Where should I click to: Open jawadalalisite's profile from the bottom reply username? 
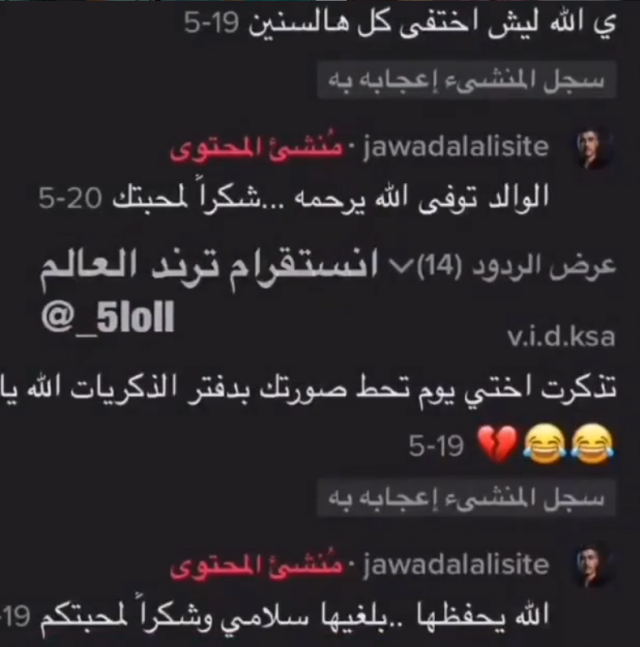pos(455,564)
